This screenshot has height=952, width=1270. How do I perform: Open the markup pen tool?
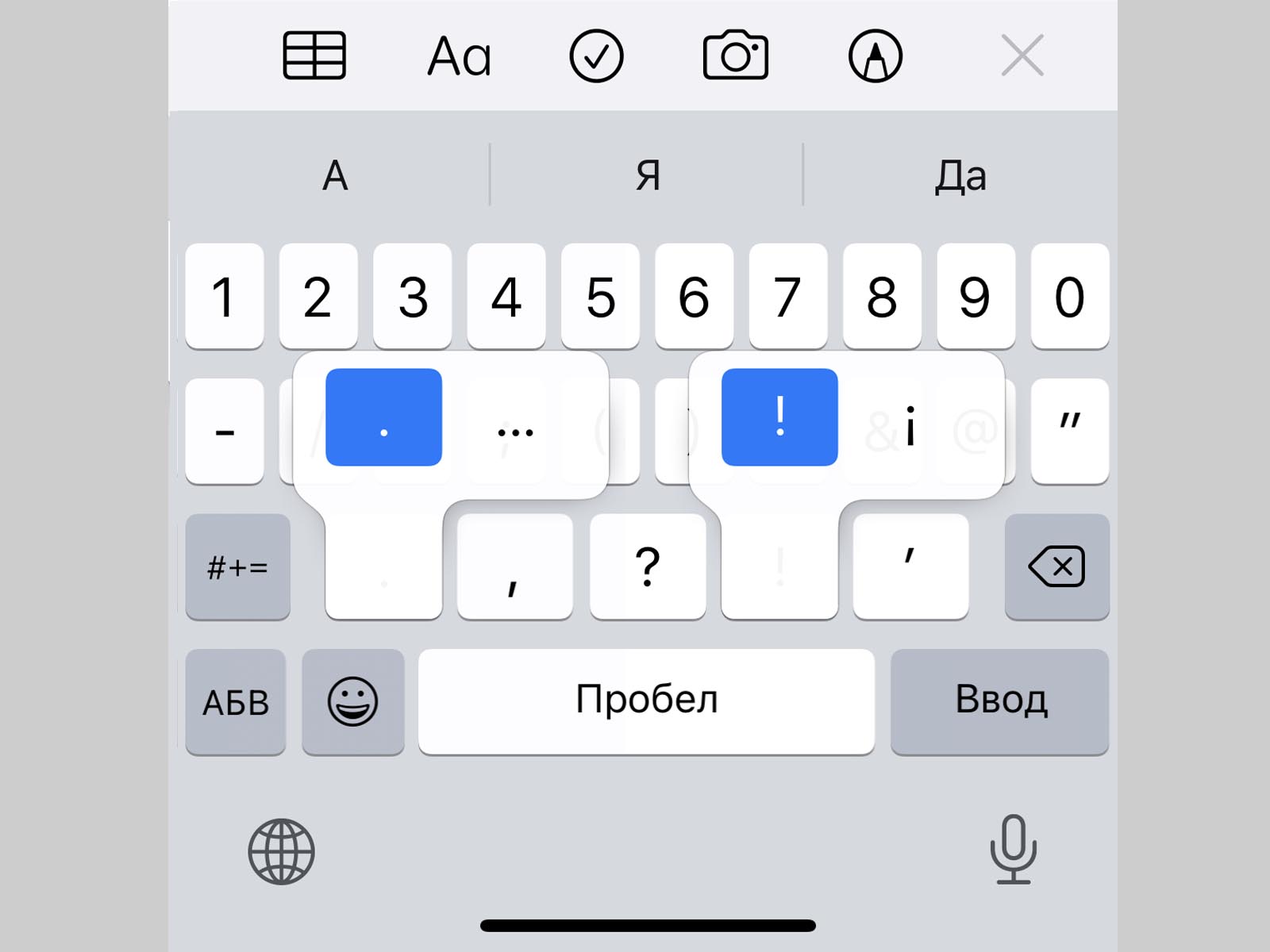point(875,56)
